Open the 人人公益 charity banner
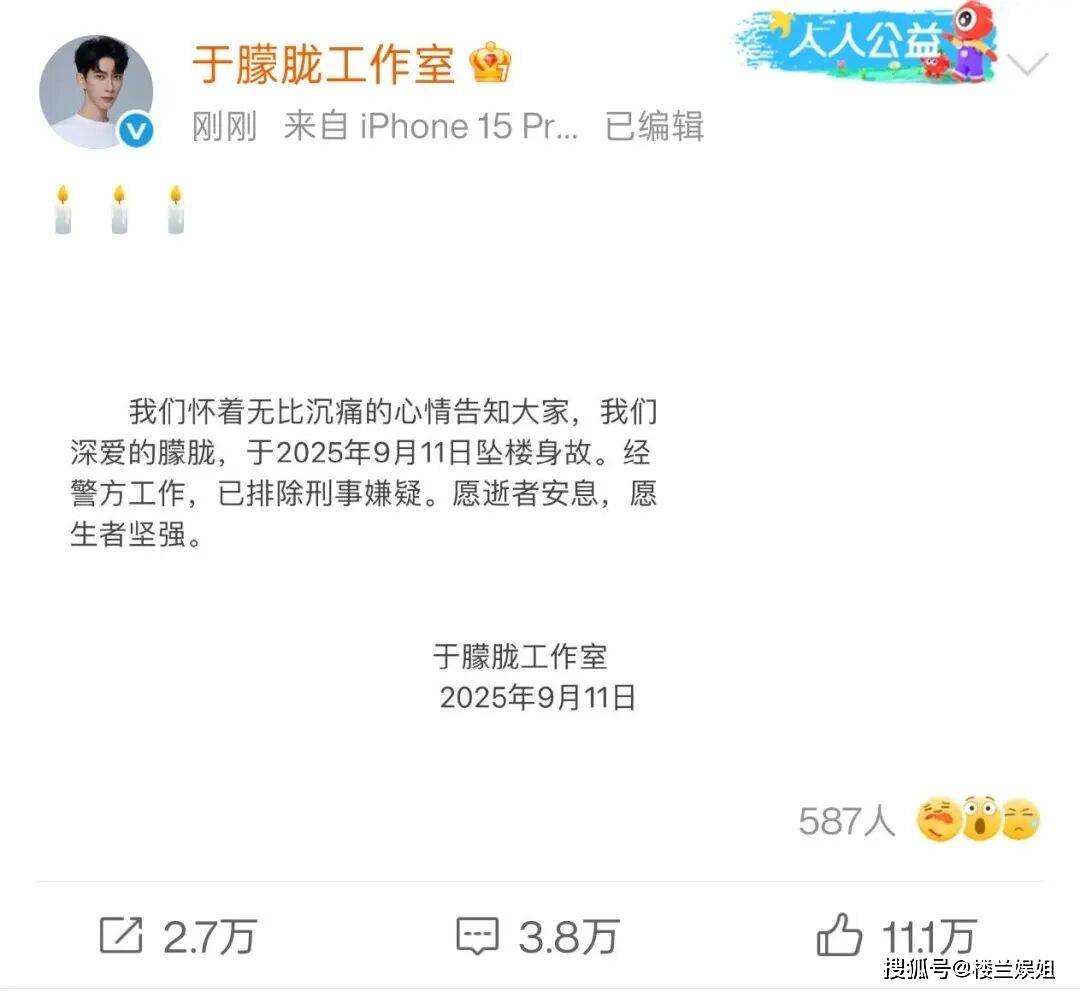1080x992 pixels. coord(868,44)
